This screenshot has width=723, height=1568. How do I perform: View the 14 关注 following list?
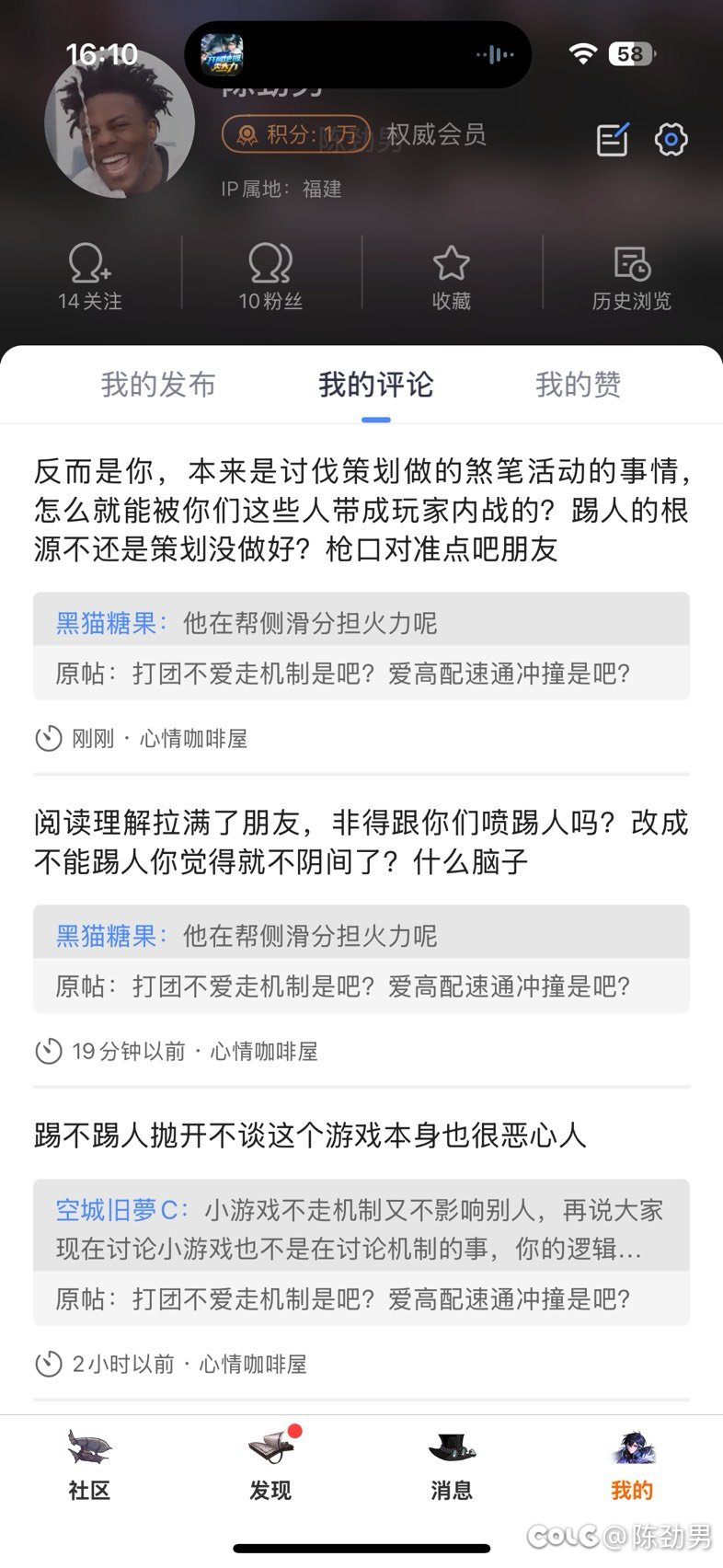[90, 277]
